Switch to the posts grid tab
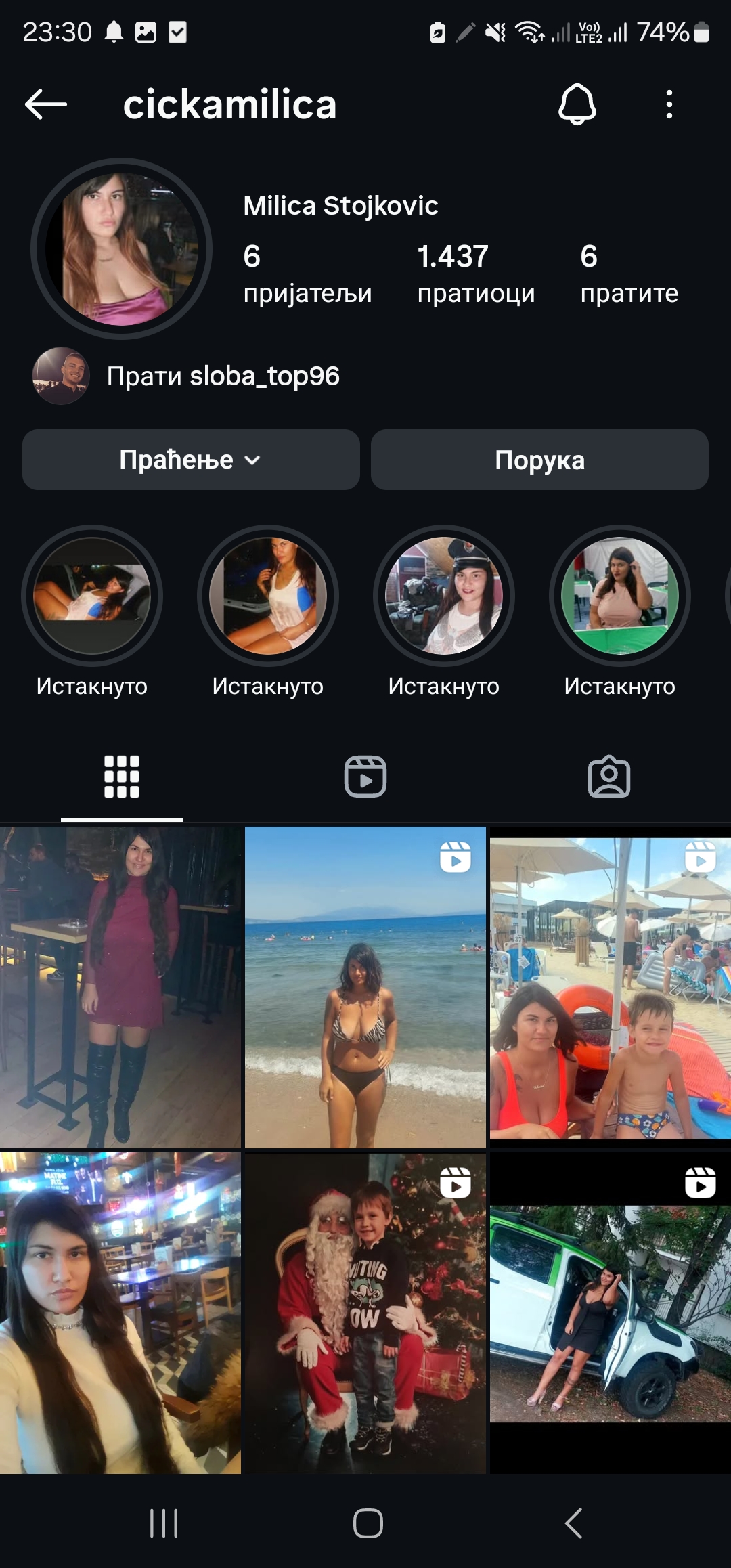The height and width of the screenshot is (1568, 731). pyautogui.click(x=122, y=777)
